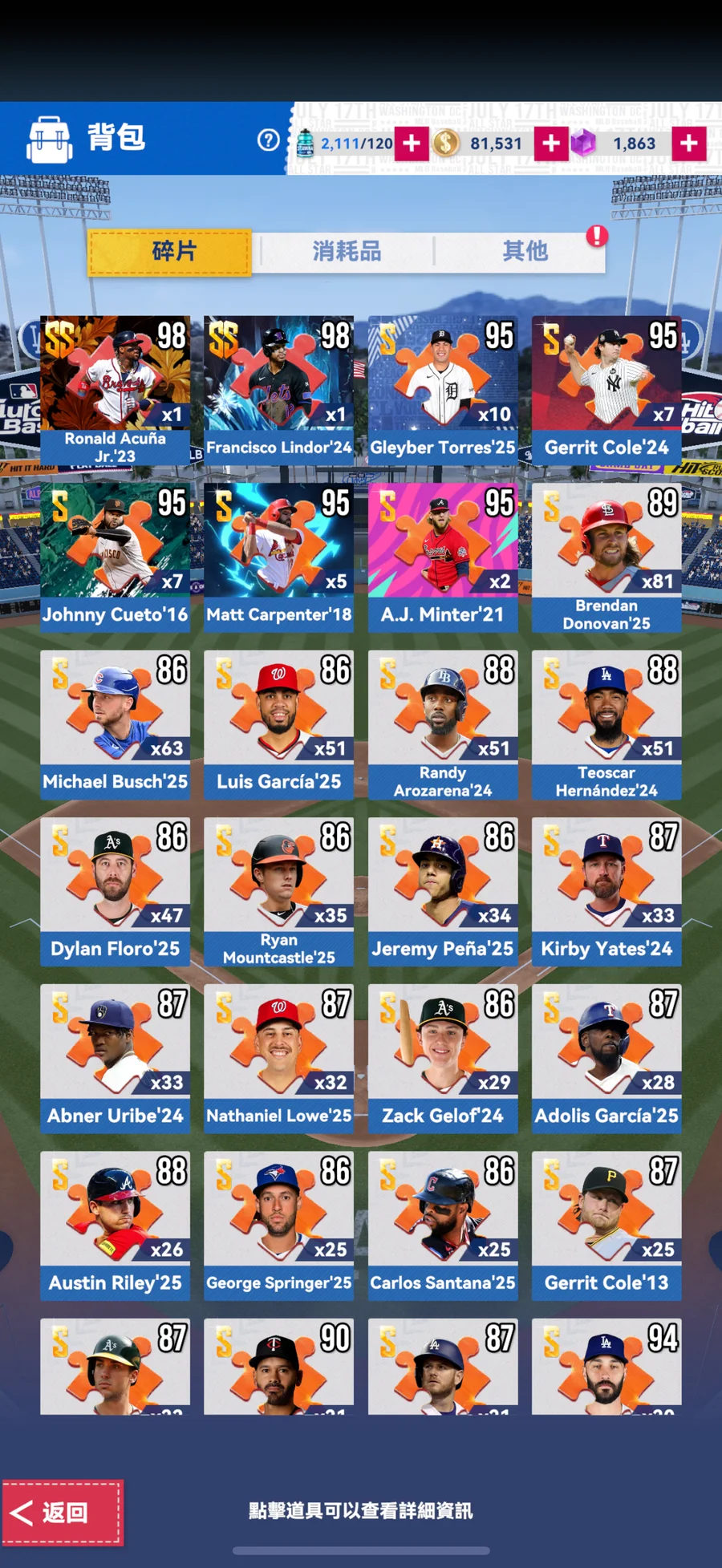
Task: Add more gold coins with plus button
Action: click(x=551, y=144)
